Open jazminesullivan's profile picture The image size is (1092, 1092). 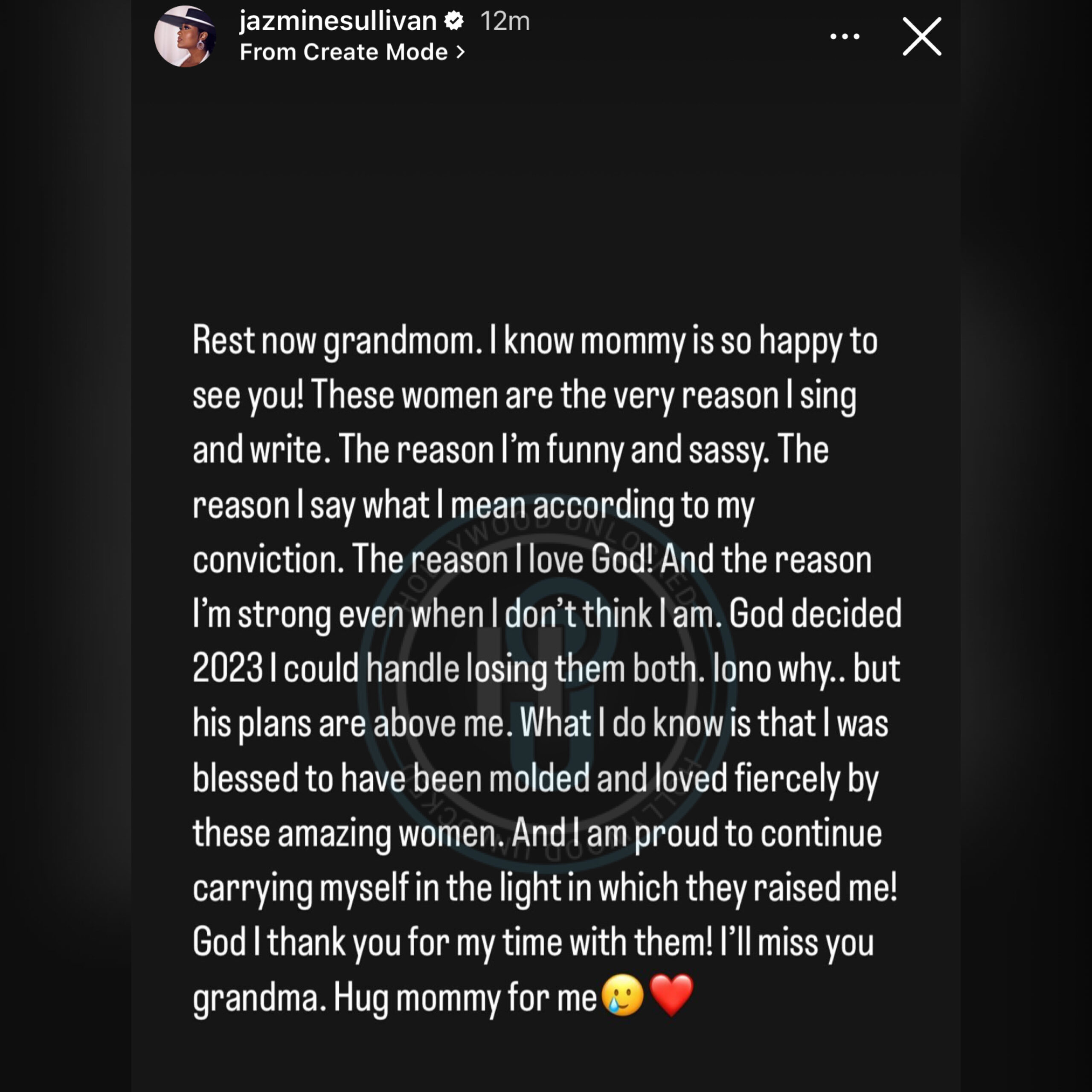coord(185,37)
